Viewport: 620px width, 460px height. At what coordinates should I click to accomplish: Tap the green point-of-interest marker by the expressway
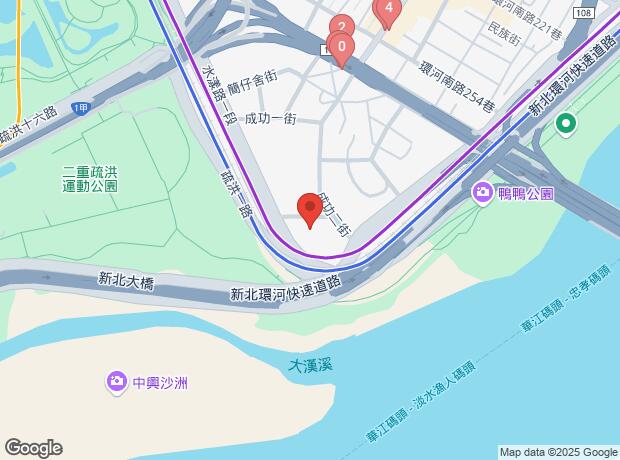point(567,125)
